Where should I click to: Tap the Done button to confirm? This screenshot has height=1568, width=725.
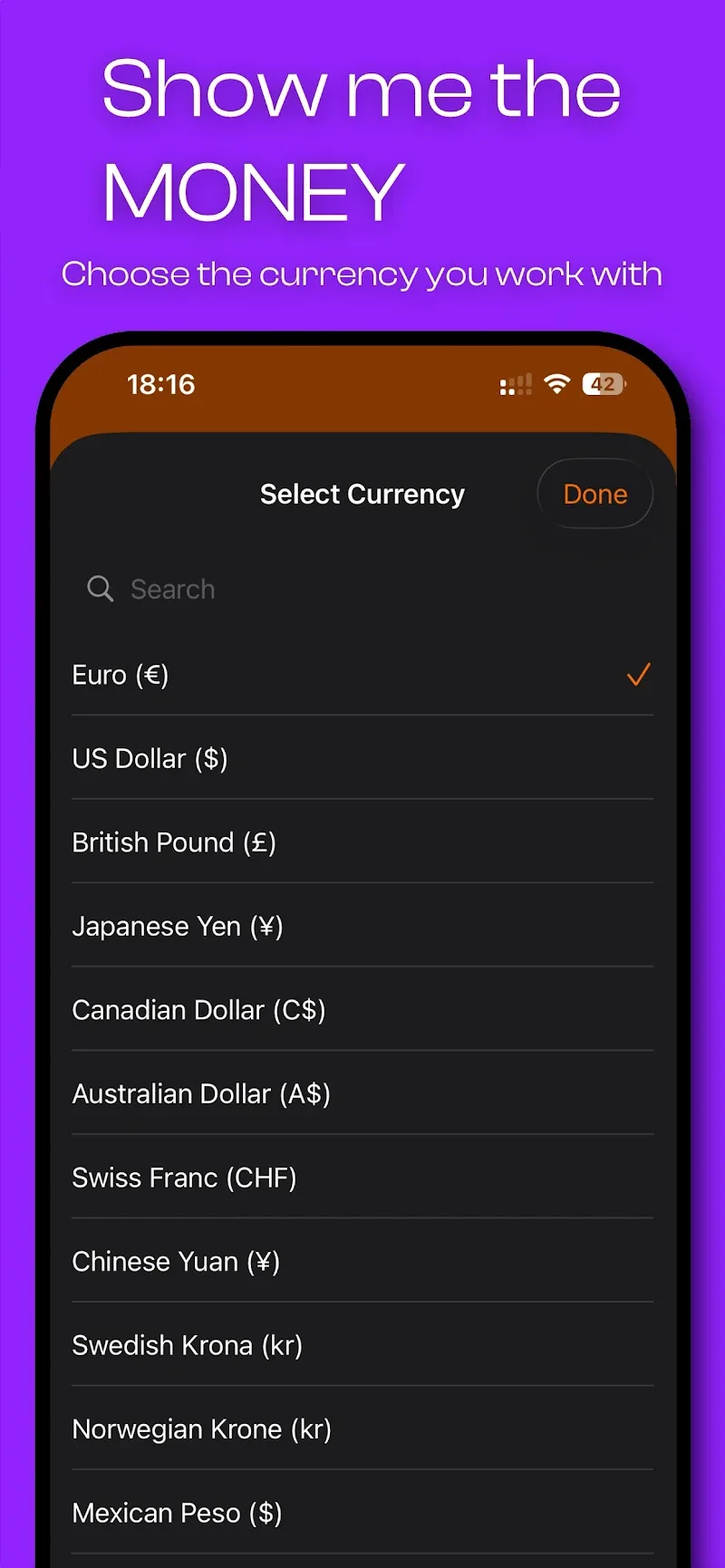click(x=594, y=494)
